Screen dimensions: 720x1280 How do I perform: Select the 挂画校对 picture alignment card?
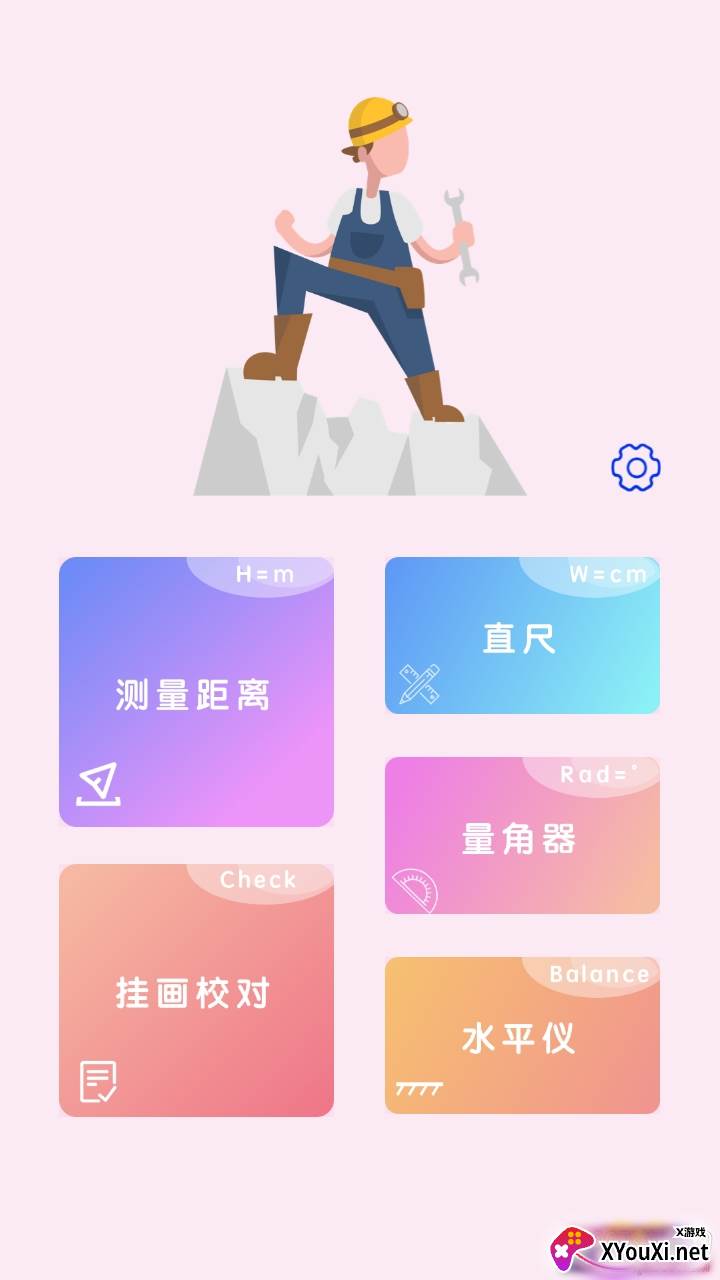(x=196, y=991)
